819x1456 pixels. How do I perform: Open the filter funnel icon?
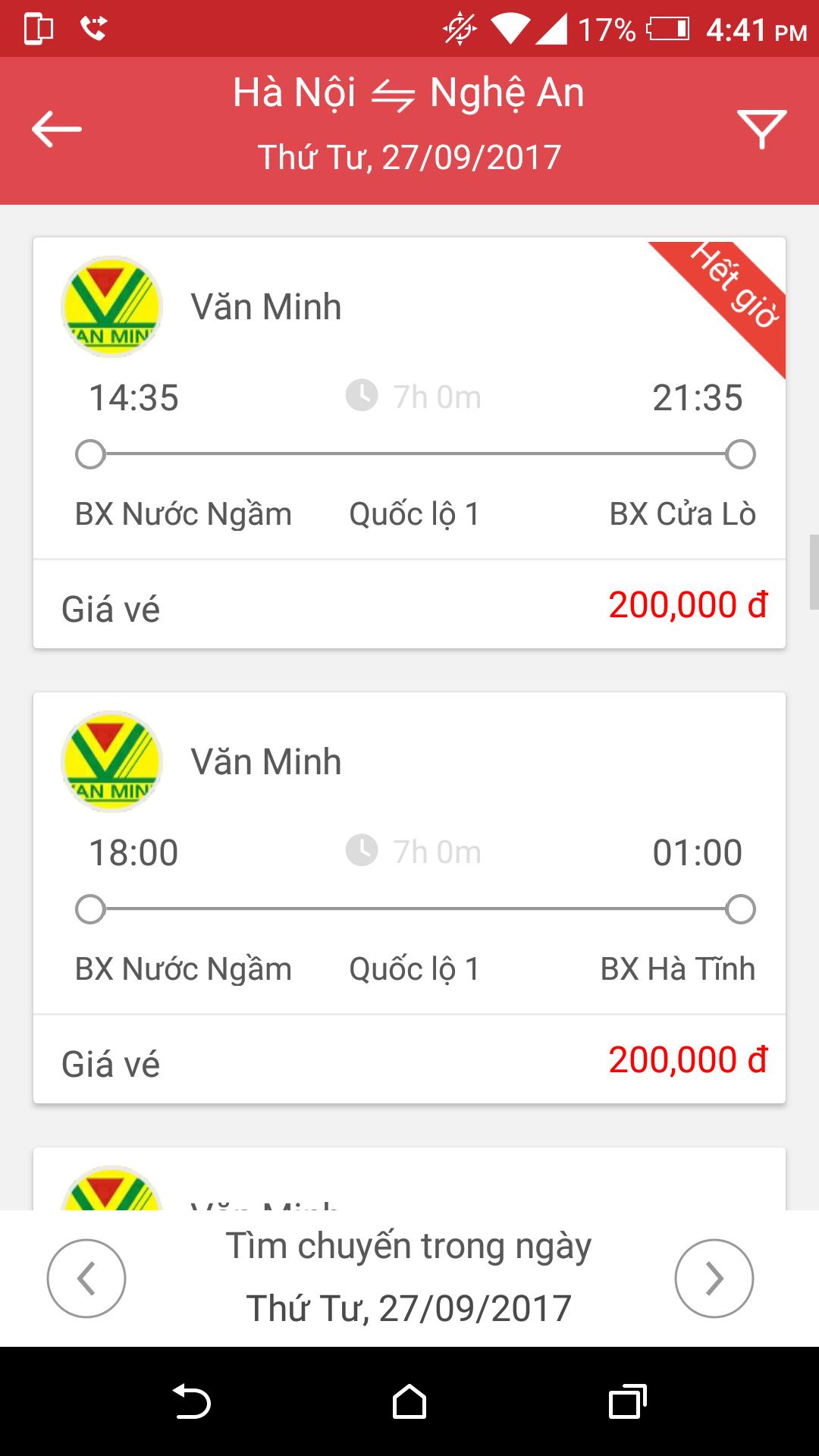pos(761,129)
